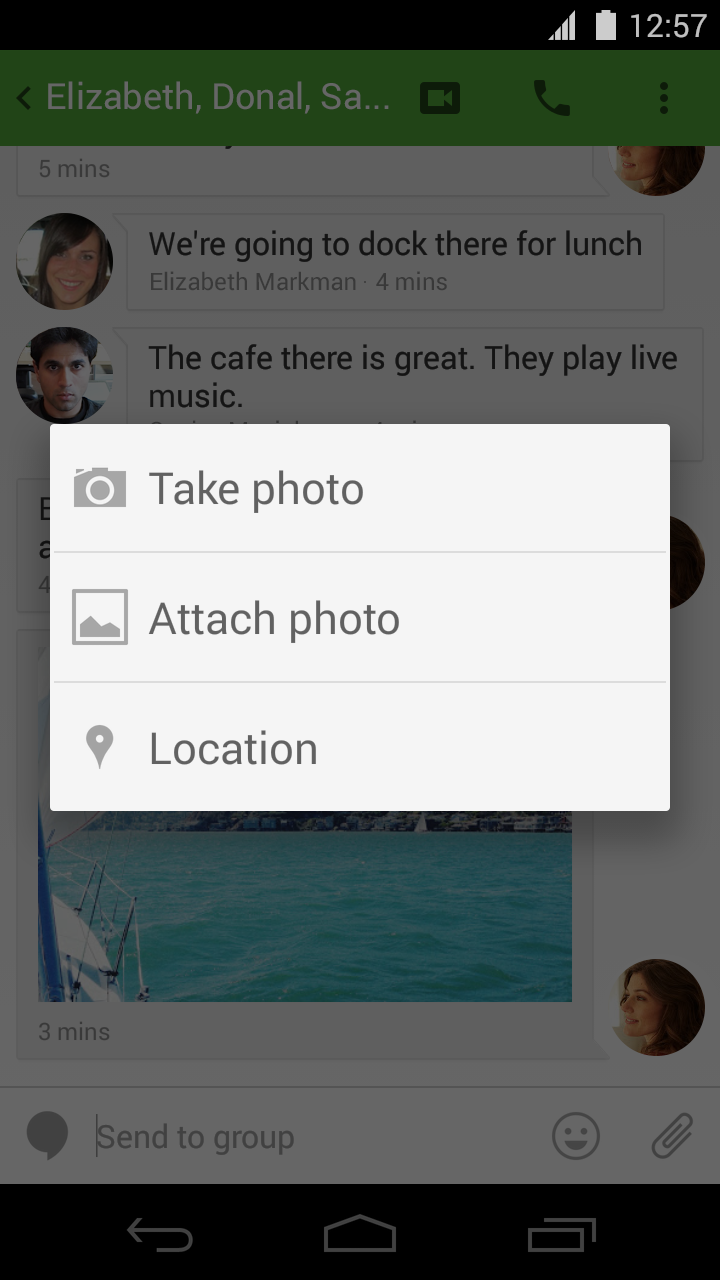Open recent apps from navigation bar
This screenshot has width=720, height=1280.
(x=561, y=1235)
